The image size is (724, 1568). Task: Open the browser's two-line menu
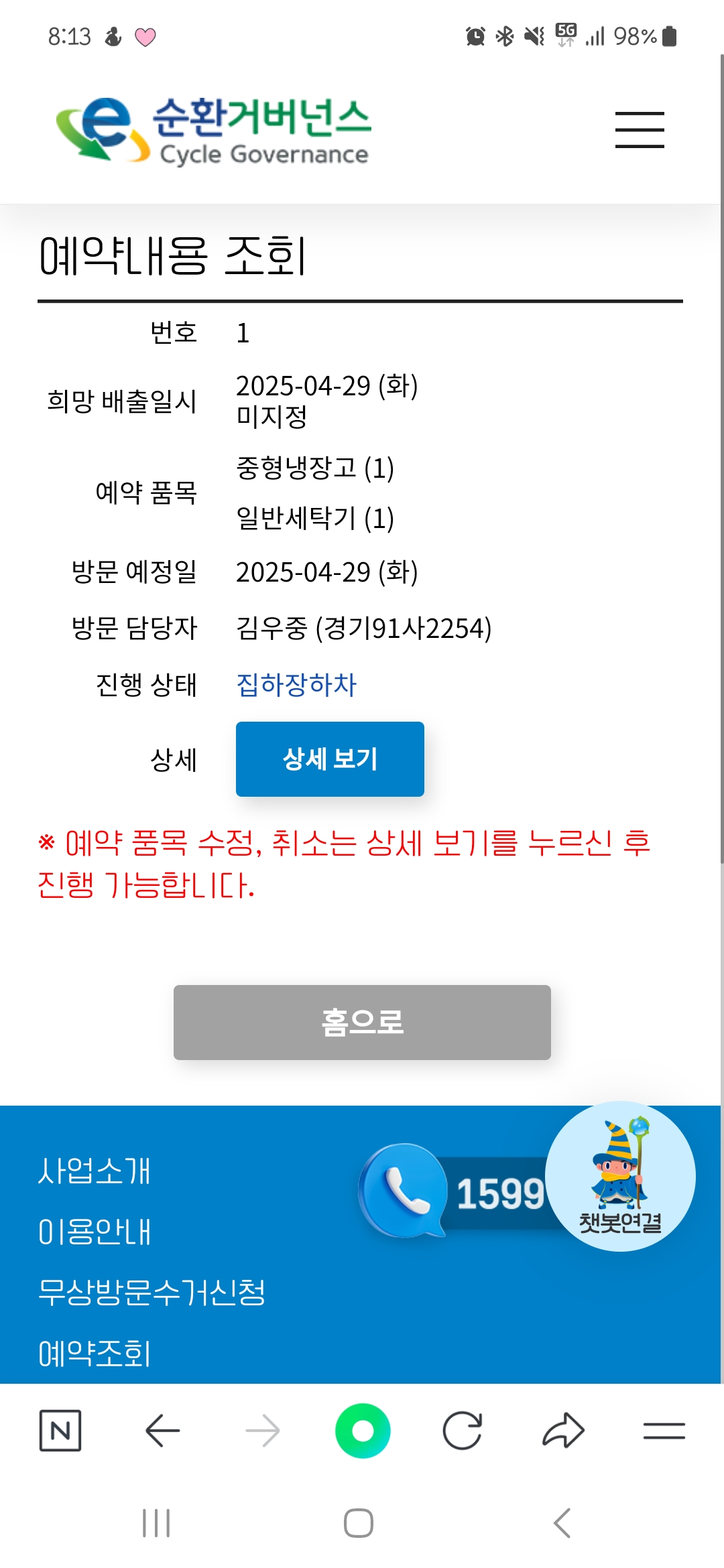coord(664,1431)
